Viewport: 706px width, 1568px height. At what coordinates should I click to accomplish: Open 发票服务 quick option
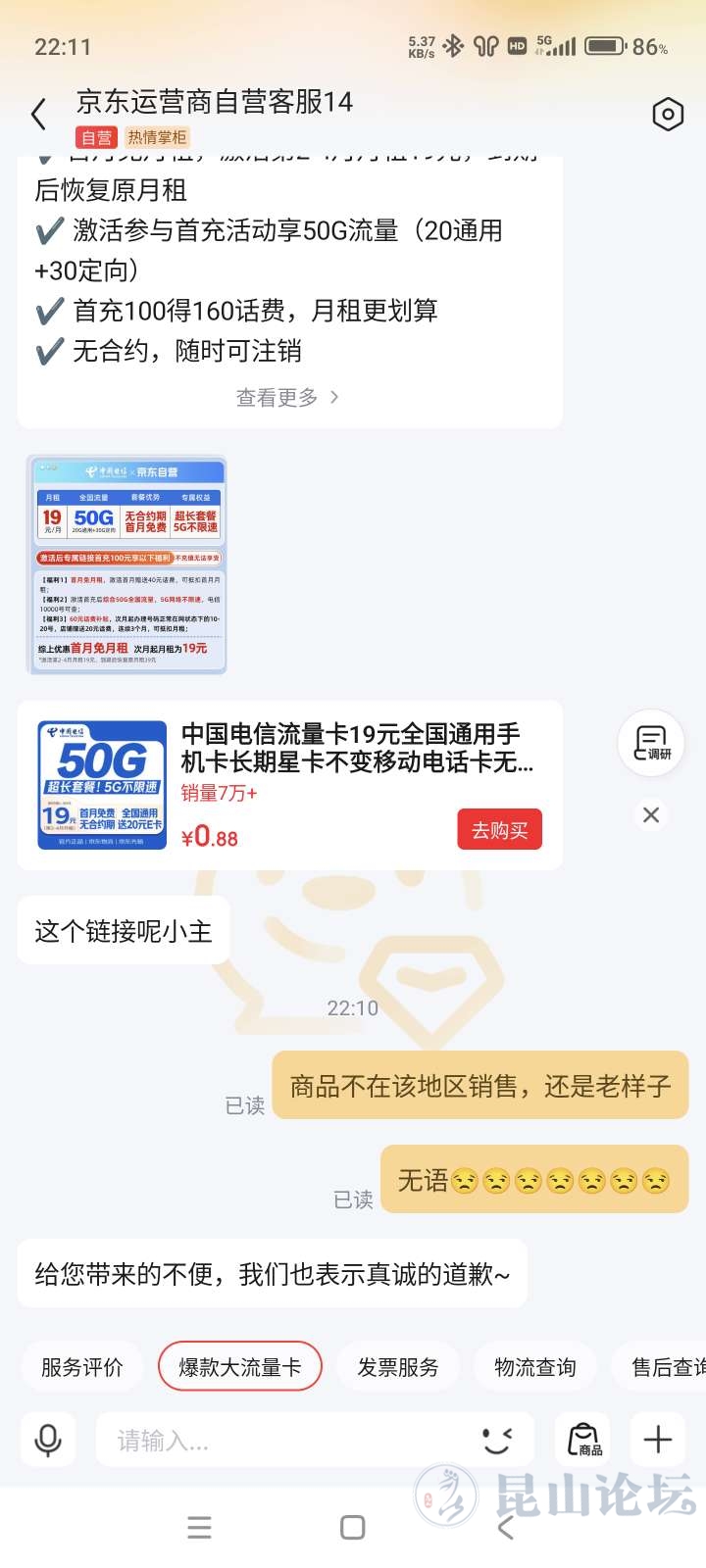click(398, 1367)
